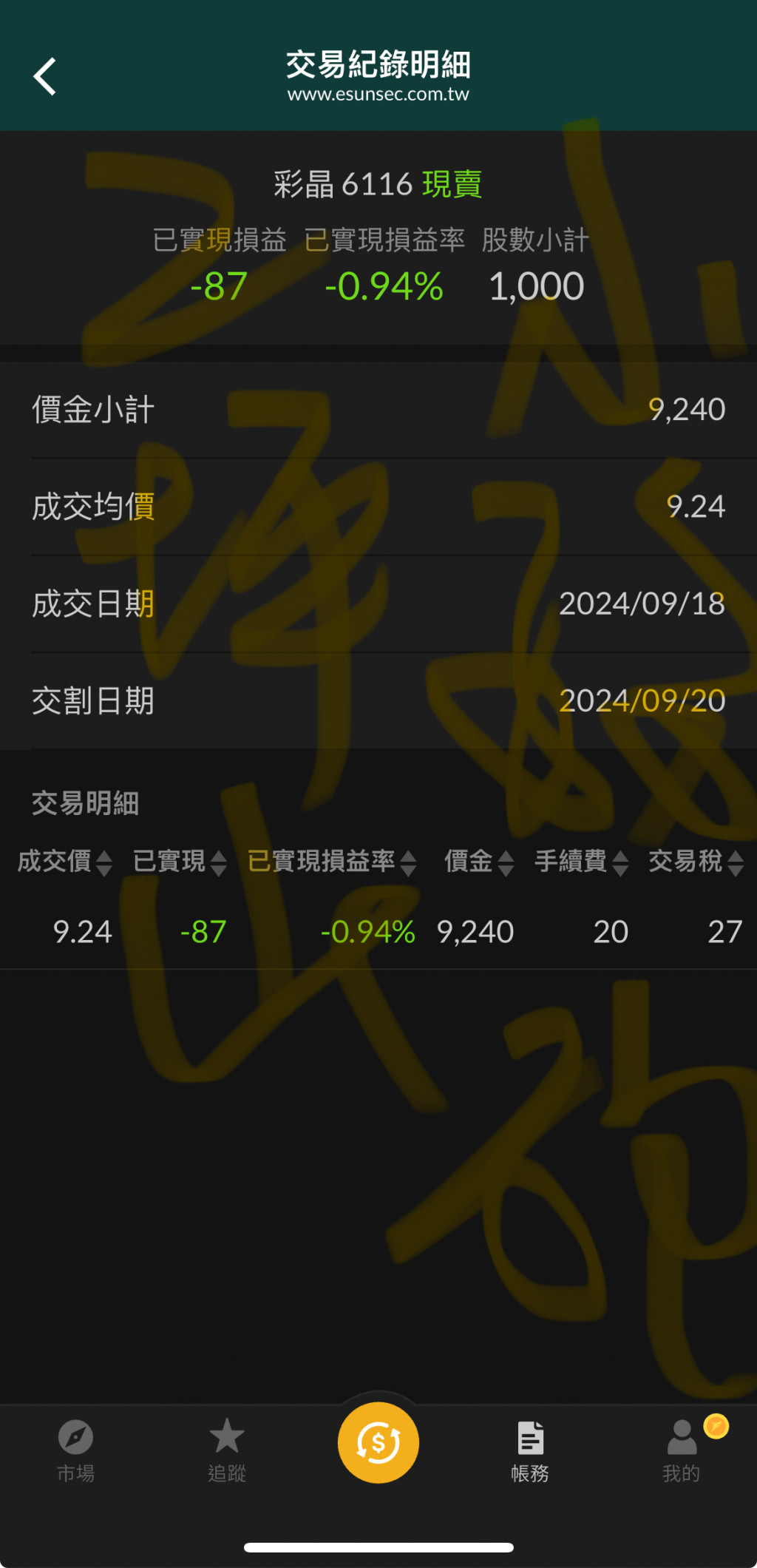Sort by 交易稅 column

pyautogui.click(x=695, y=862)
